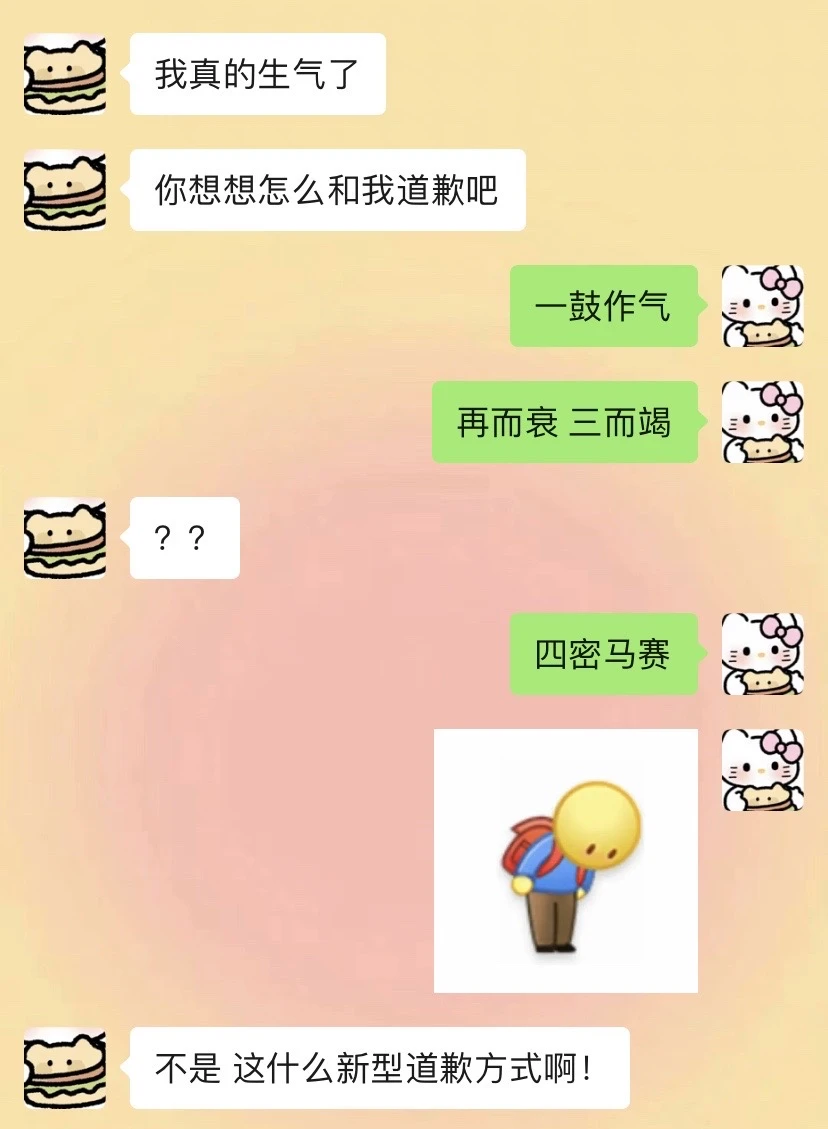Select the Hello Kitty avatar beside the bowing sticker

coord(762,772)
